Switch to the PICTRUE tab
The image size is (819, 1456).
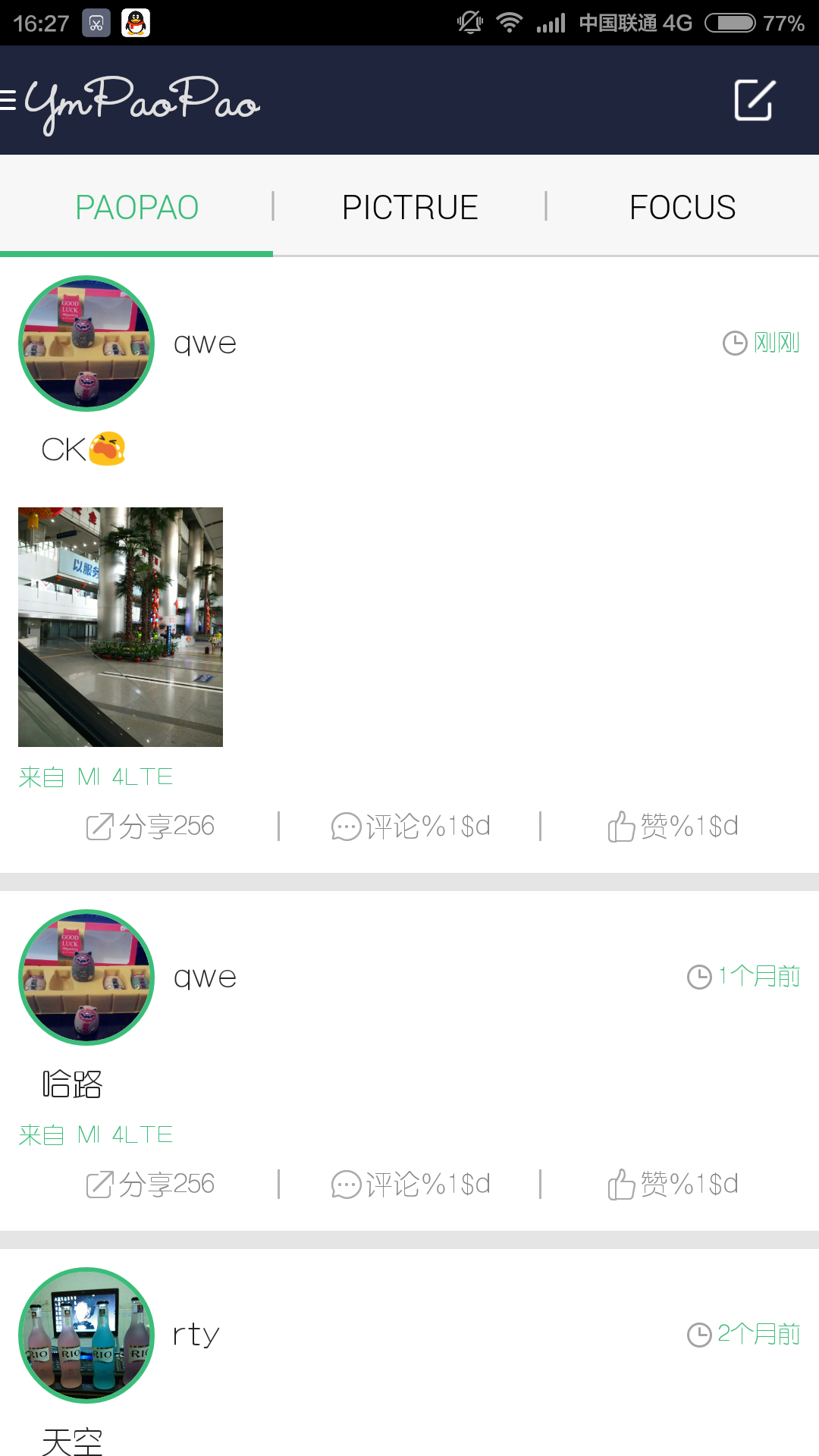click(x=409, y=207)
